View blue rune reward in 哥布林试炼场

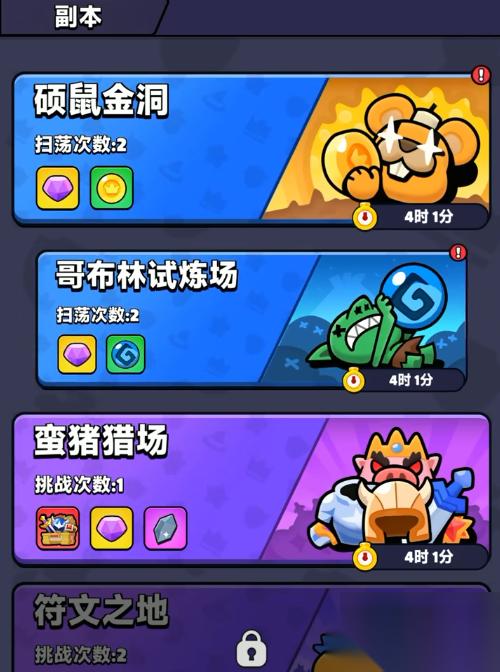(126, 354)
